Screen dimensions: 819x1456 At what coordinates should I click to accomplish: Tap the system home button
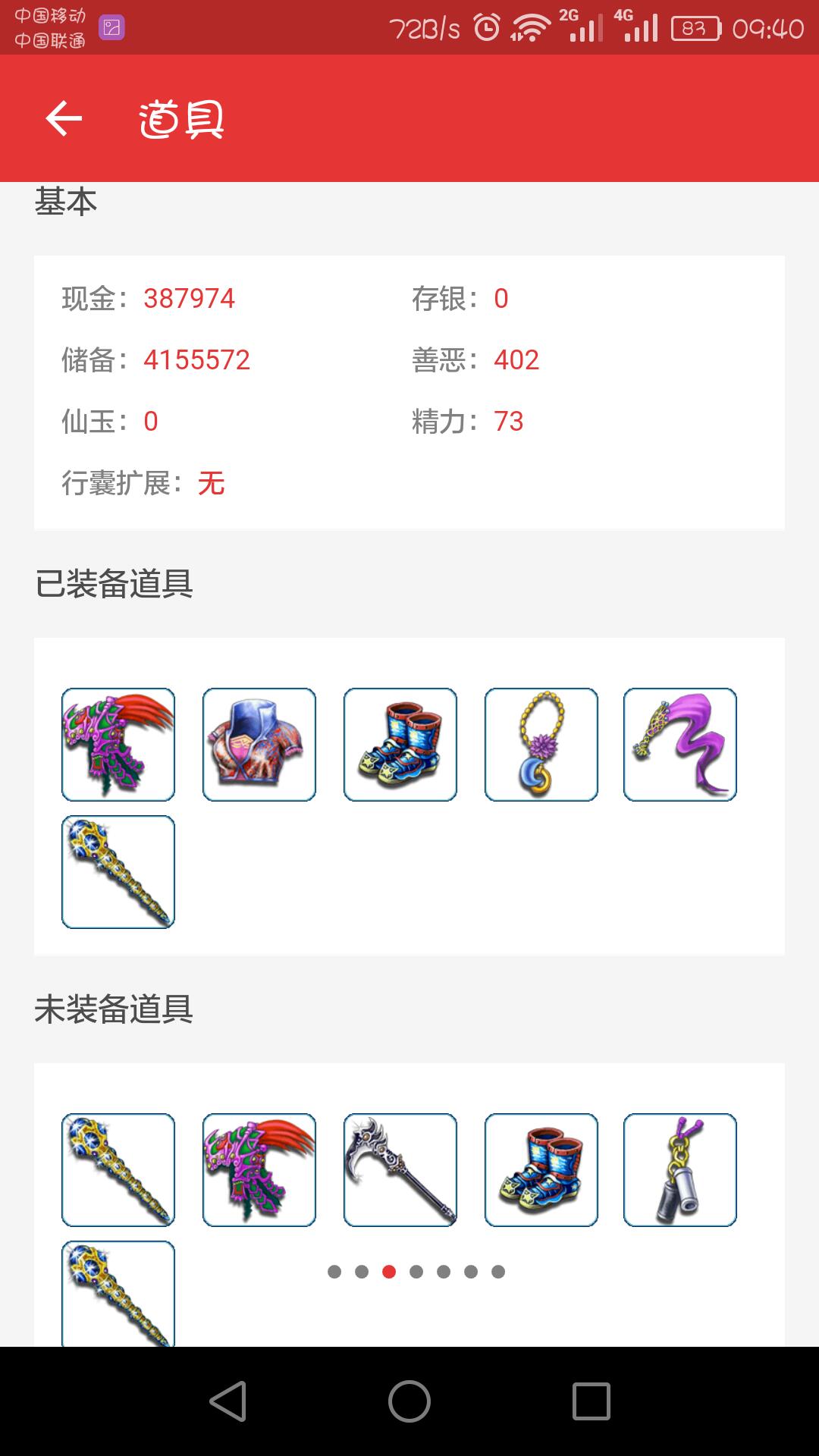click(x=409, y=1401)
